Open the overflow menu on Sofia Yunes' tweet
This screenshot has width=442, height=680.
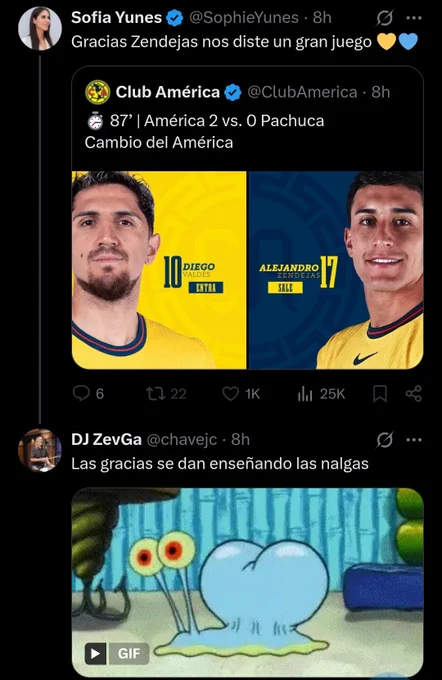(x=413, y=18)
